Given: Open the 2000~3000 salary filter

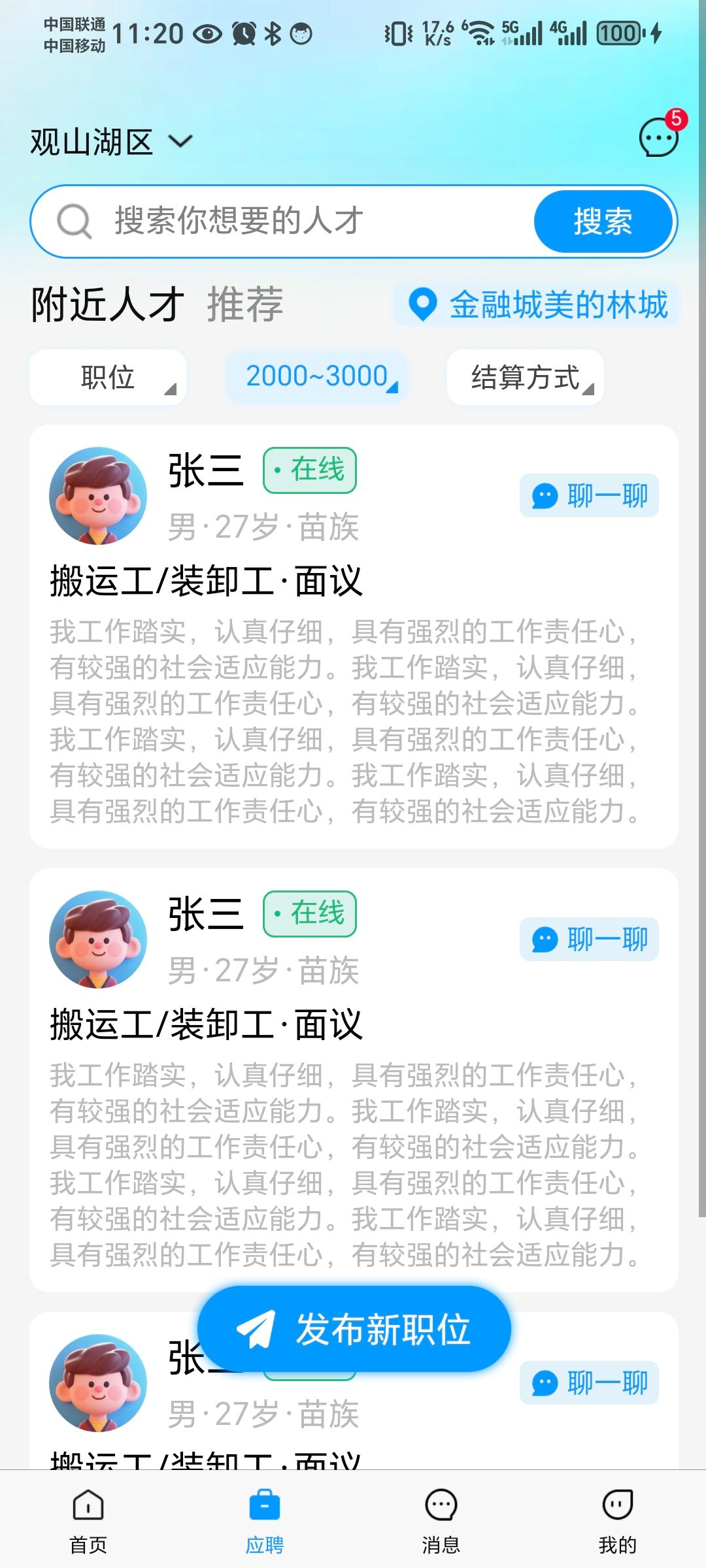Looking at the screenshot, I should pos(317,377).
